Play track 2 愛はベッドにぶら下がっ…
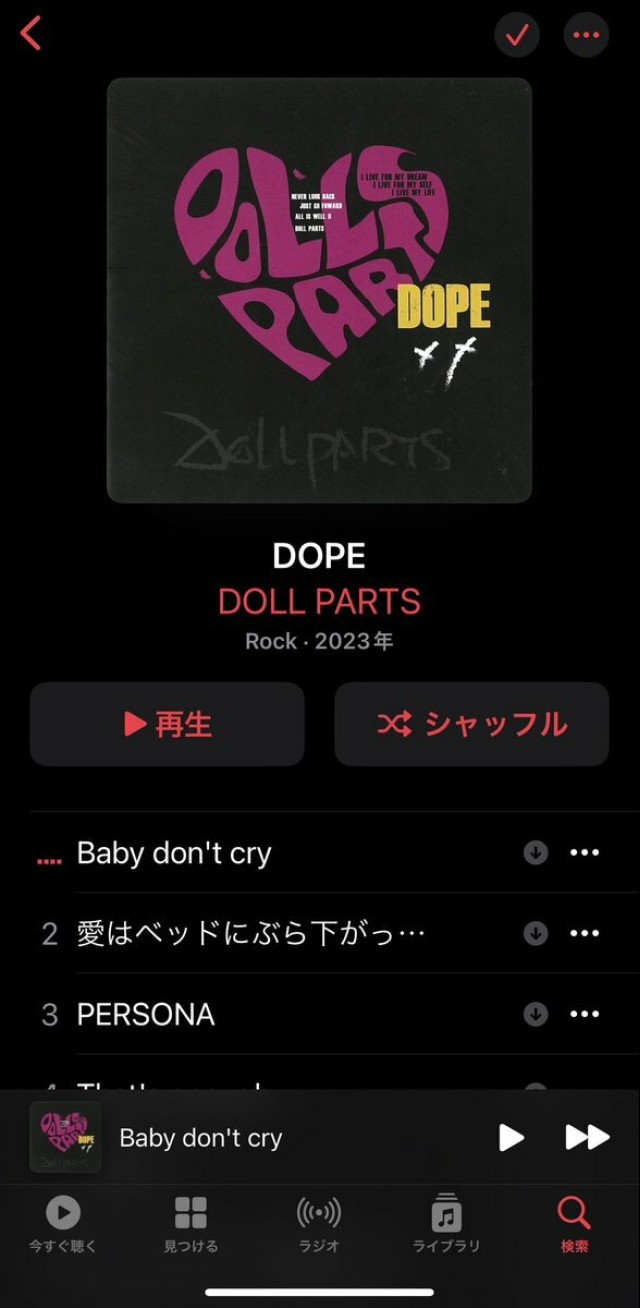 250,933
